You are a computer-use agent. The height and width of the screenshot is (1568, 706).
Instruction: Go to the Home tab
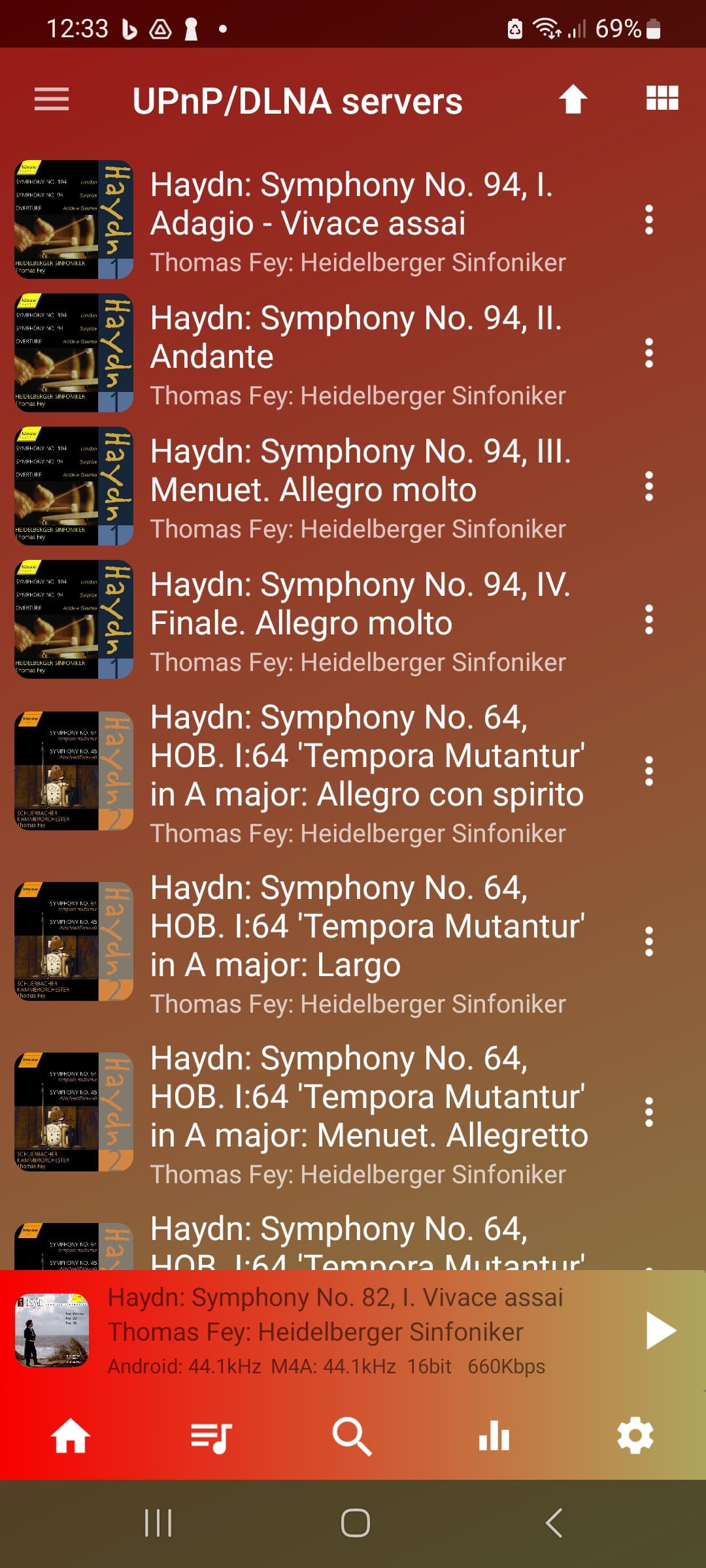(71, 1437)
